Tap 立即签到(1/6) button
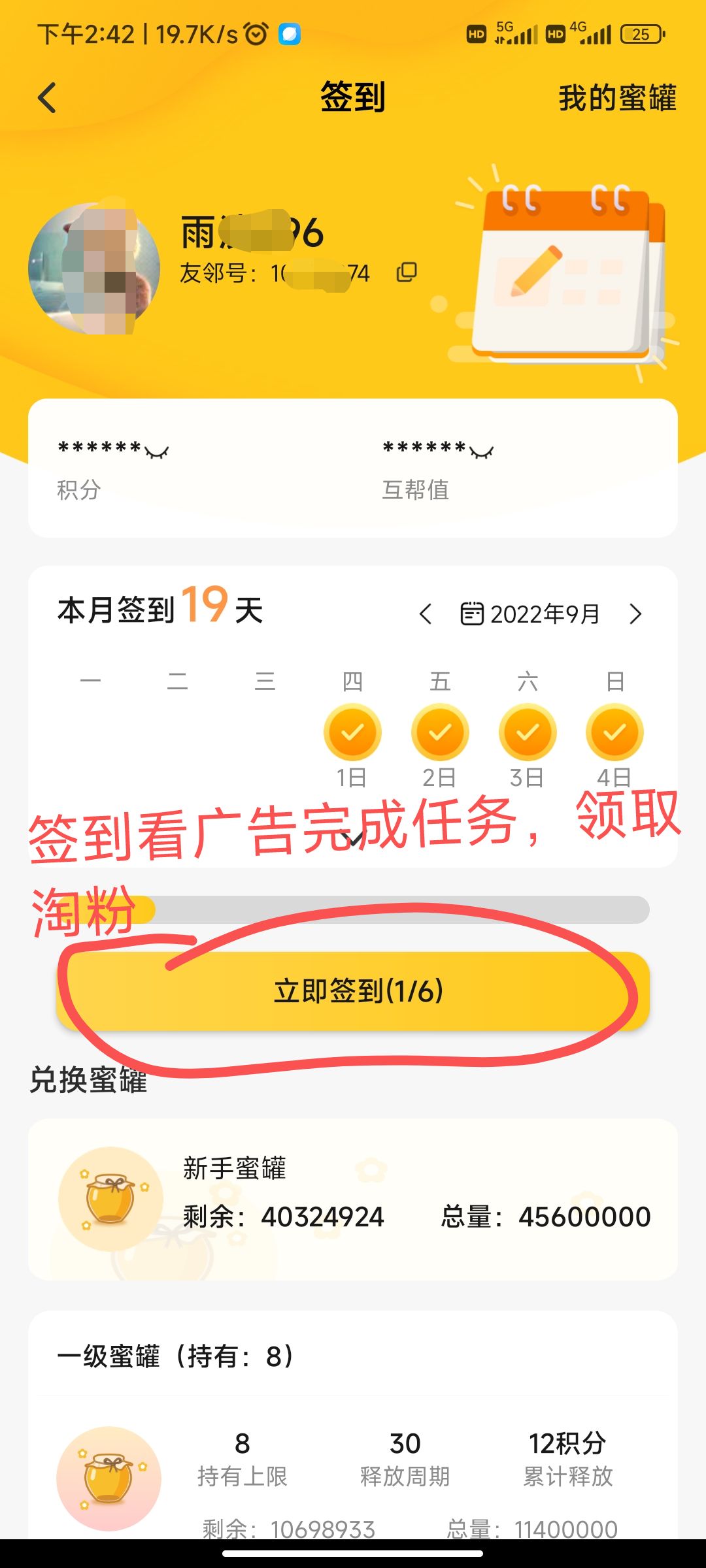This screenshot has height=1568, width=706. [x=353, y=991]
